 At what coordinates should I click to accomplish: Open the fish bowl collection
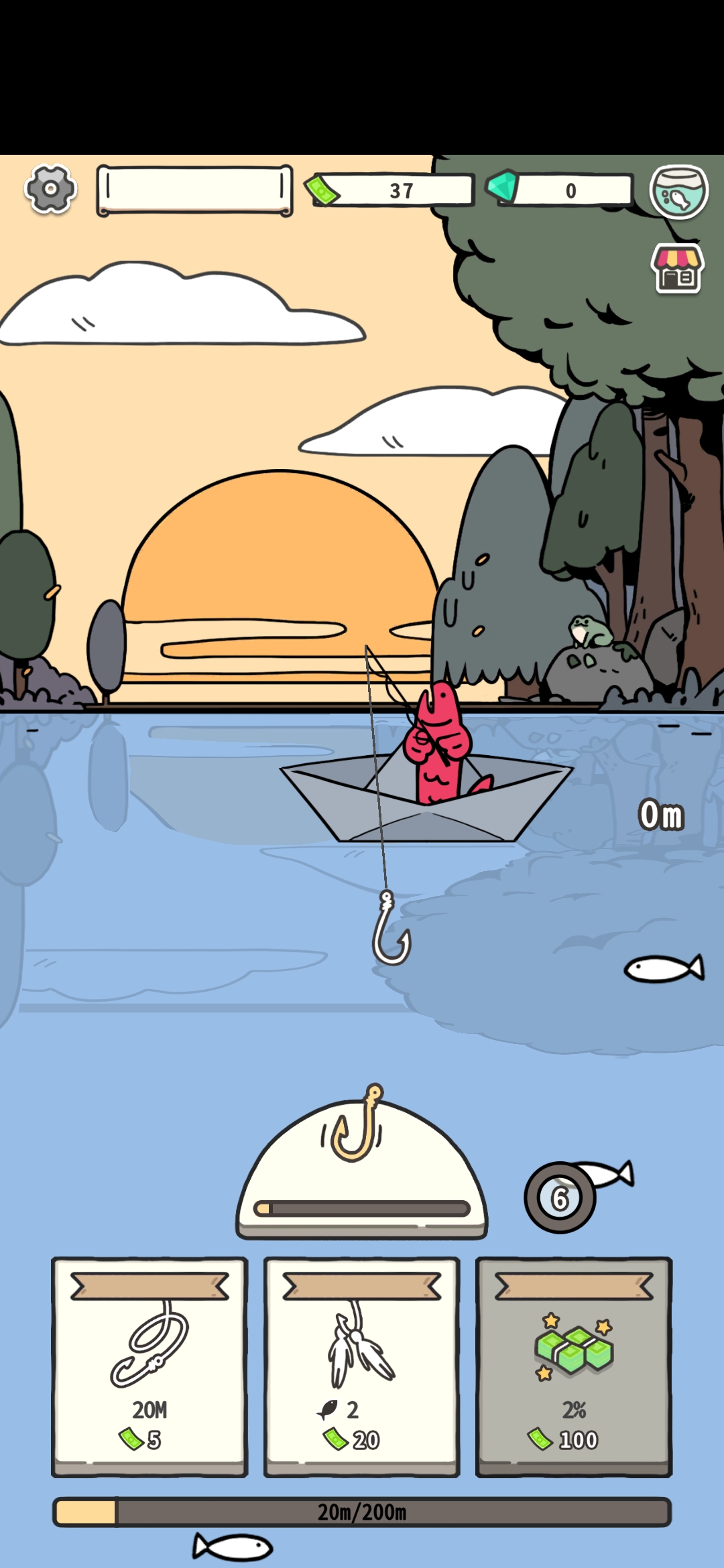[x=678, y=192]
